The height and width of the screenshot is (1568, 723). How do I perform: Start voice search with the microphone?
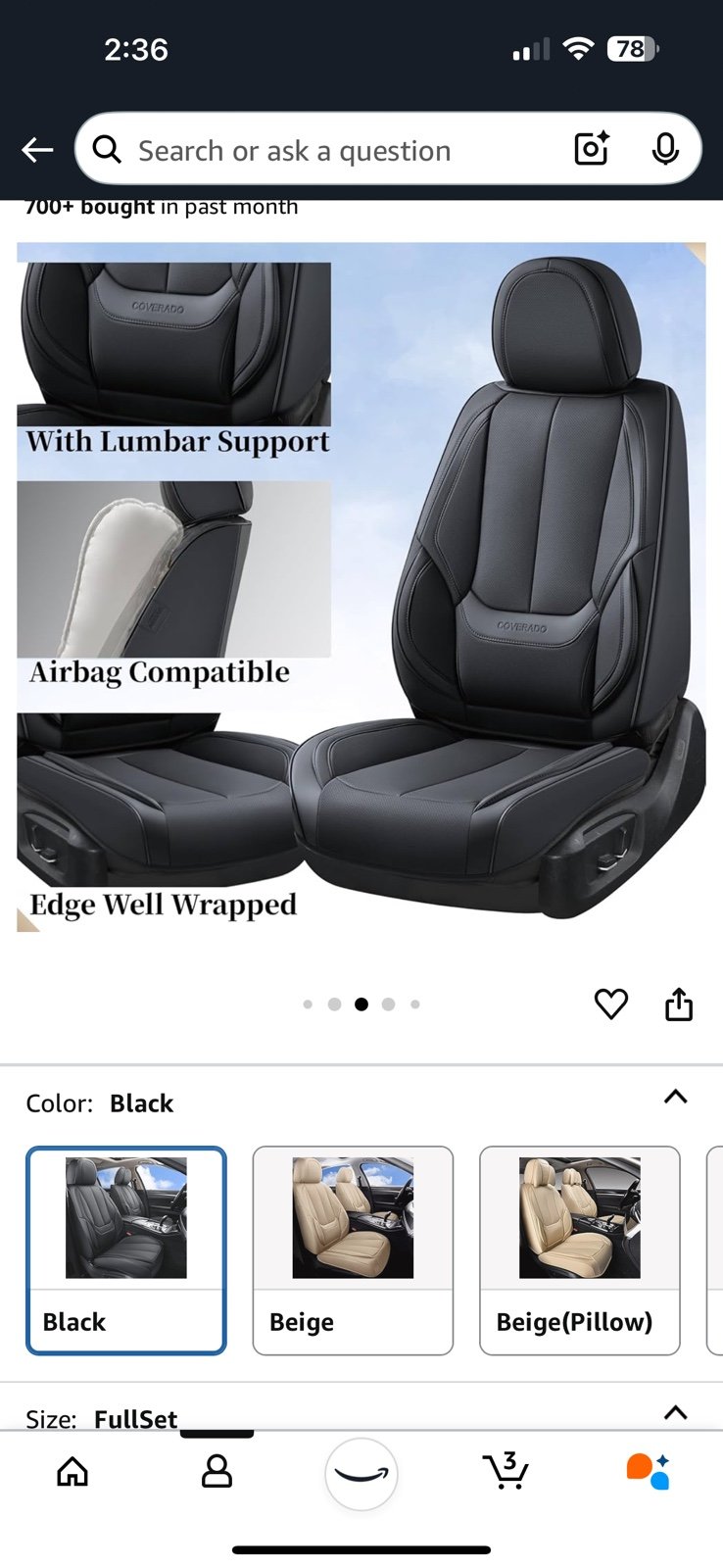coord(665,149)
